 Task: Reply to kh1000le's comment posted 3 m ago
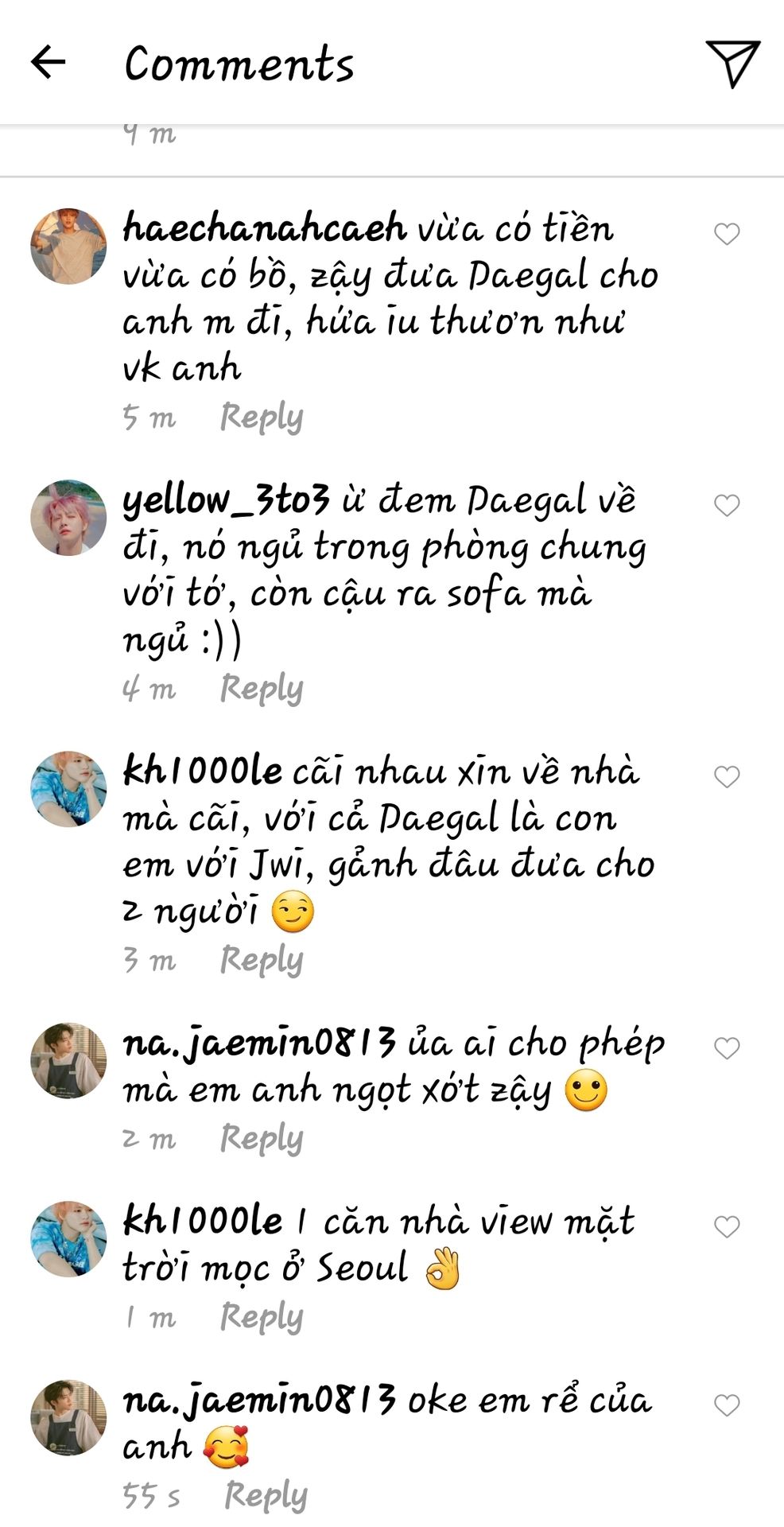pos(262,959)
